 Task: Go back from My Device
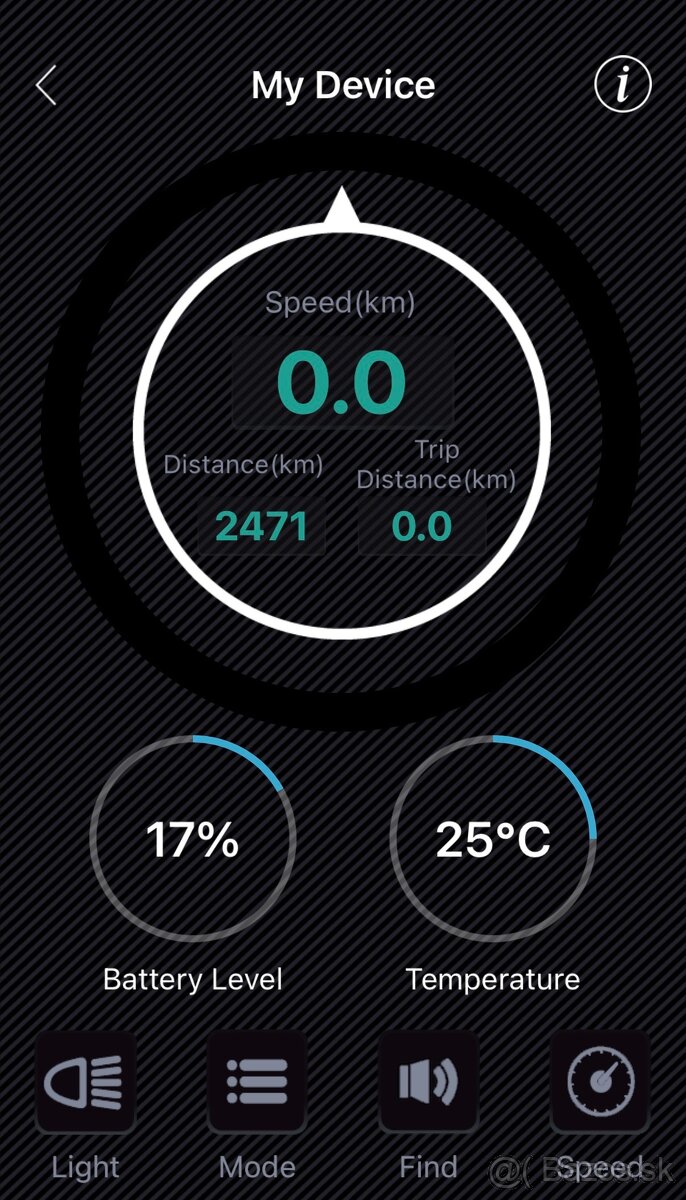coord(46,86)
